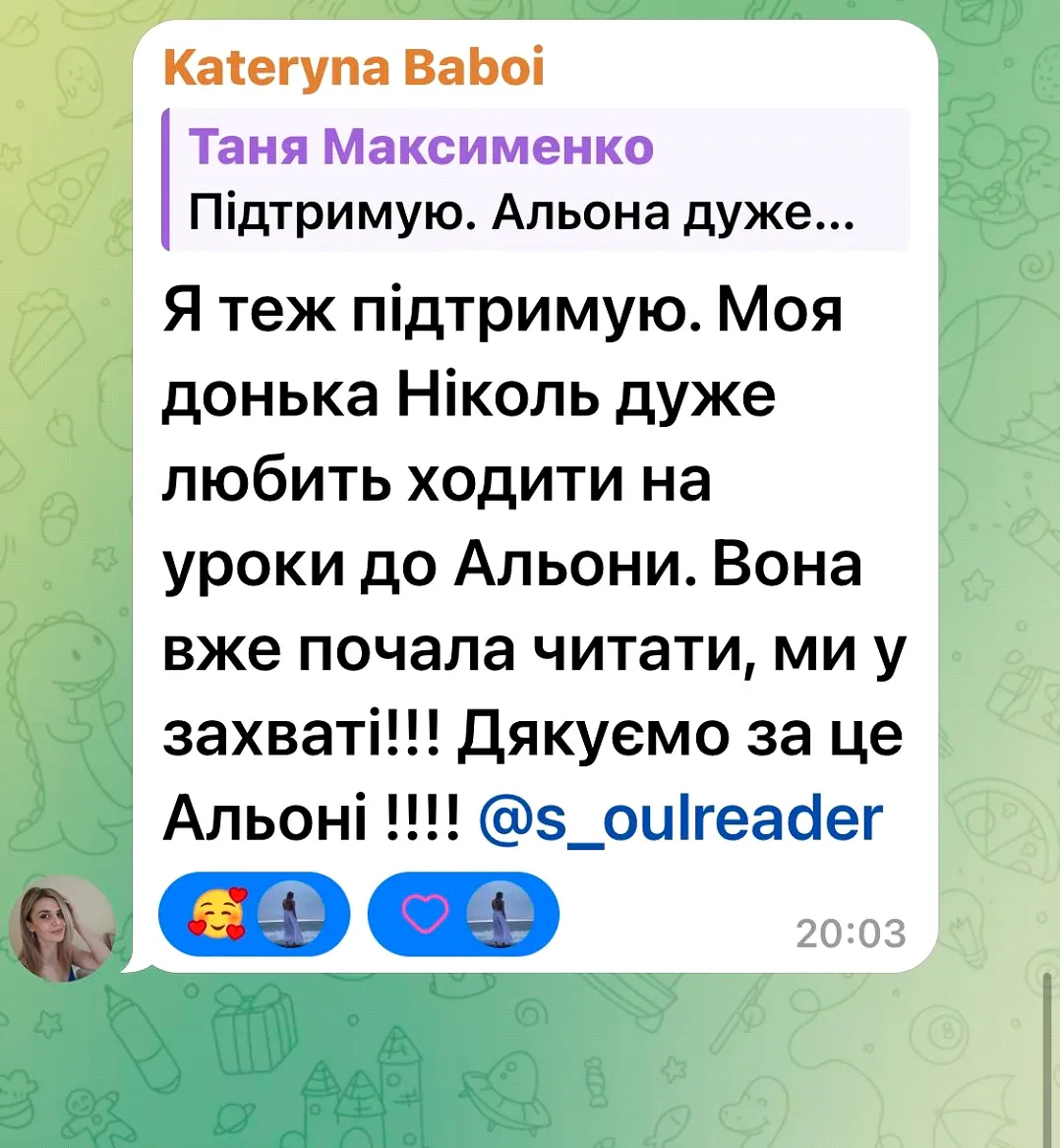Jump to Таня Максименко's quoted message
Viewport: 1060px width, 1148px height.
[x=536, y=179]
